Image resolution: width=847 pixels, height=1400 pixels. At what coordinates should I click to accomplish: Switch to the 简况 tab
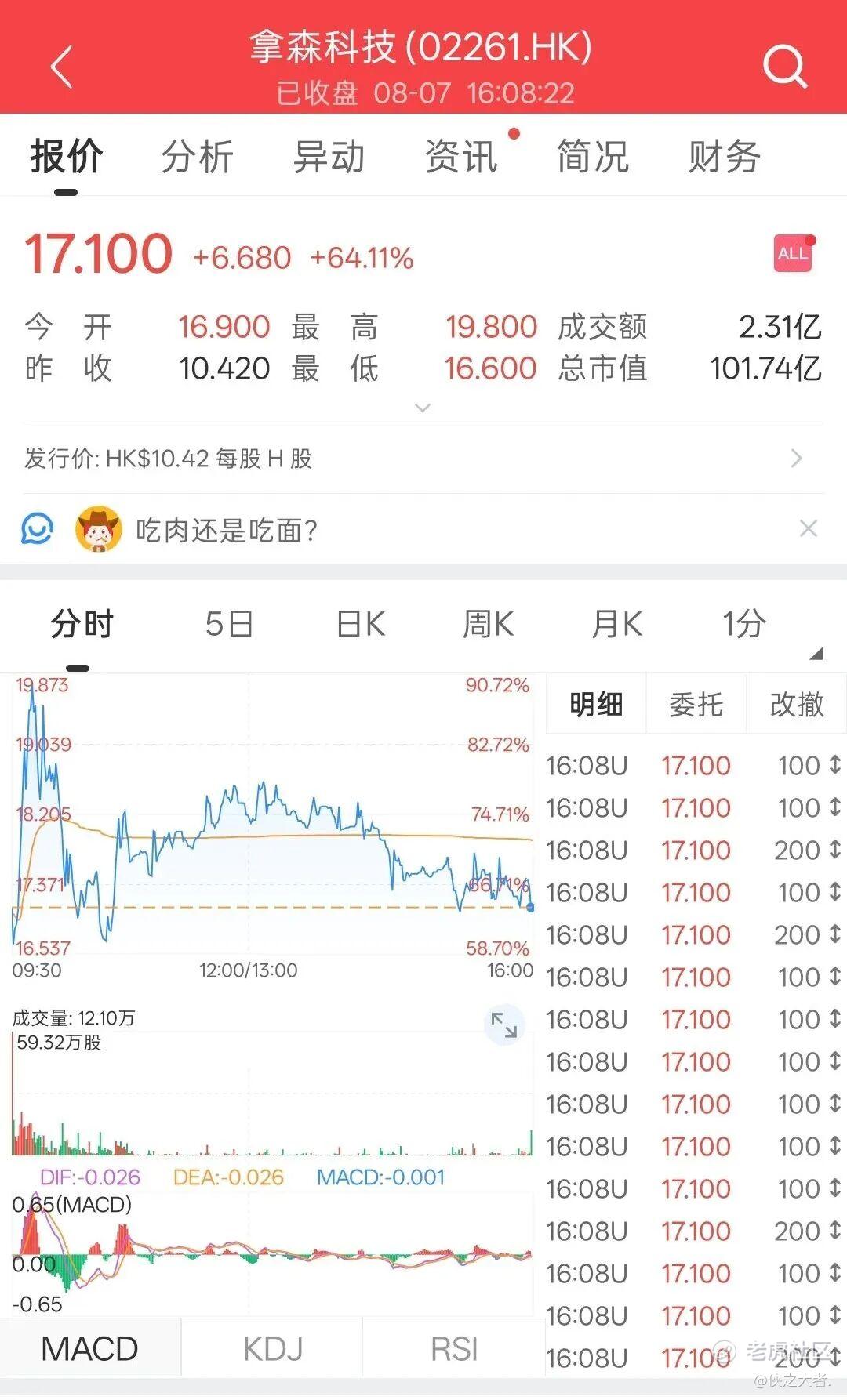(x=593, y=157)
